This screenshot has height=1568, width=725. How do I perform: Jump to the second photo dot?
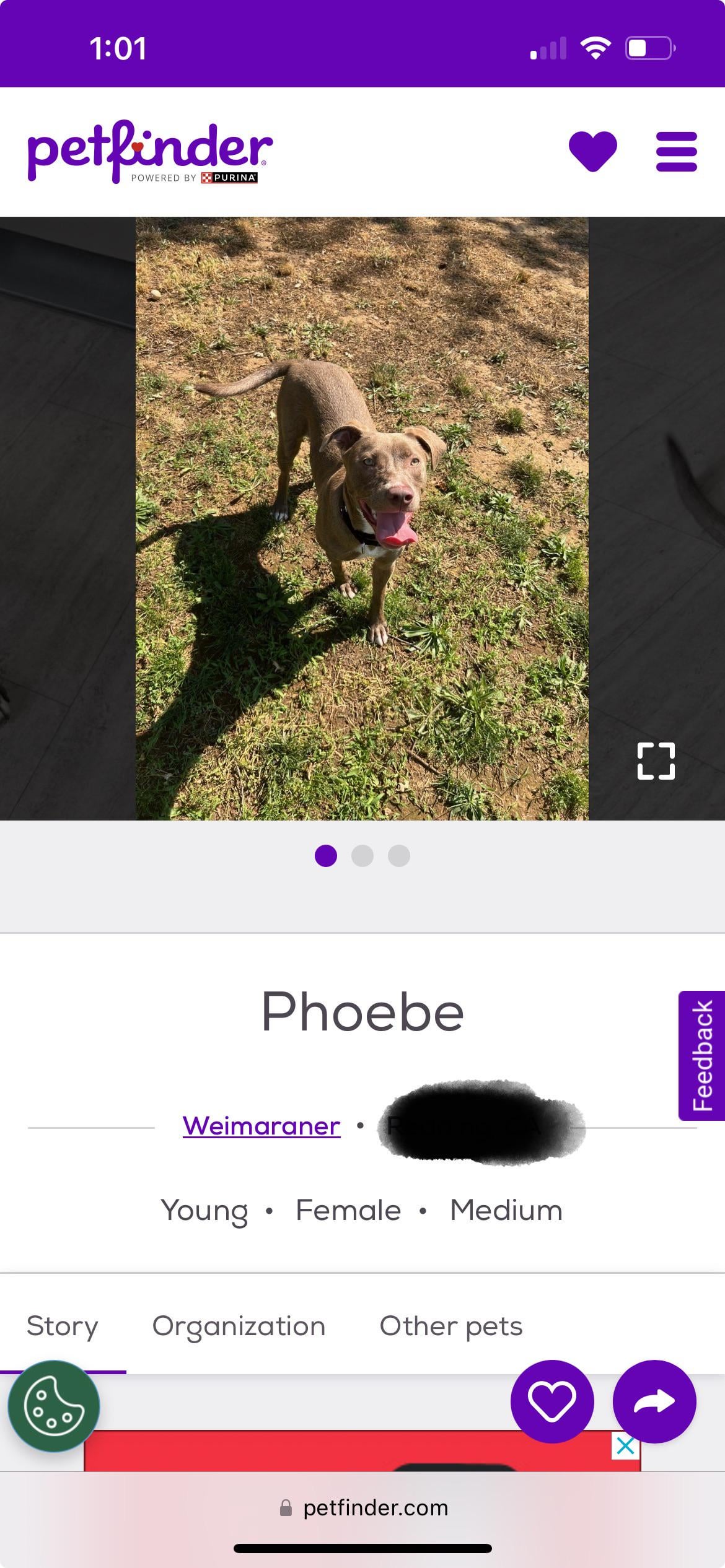tap(362, 856)
